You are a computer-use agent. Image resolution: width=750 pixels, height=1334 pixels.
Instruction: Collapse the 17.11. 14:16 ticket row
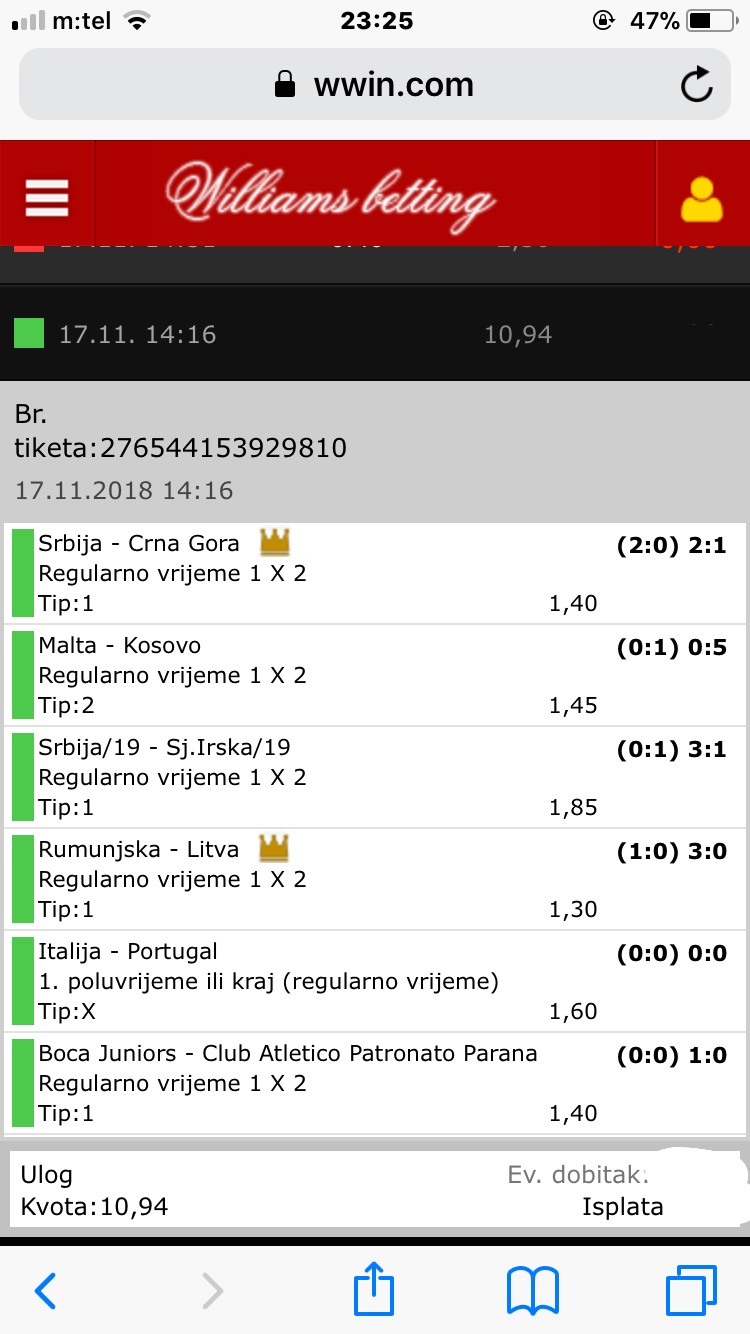click(x=375, y=333)
